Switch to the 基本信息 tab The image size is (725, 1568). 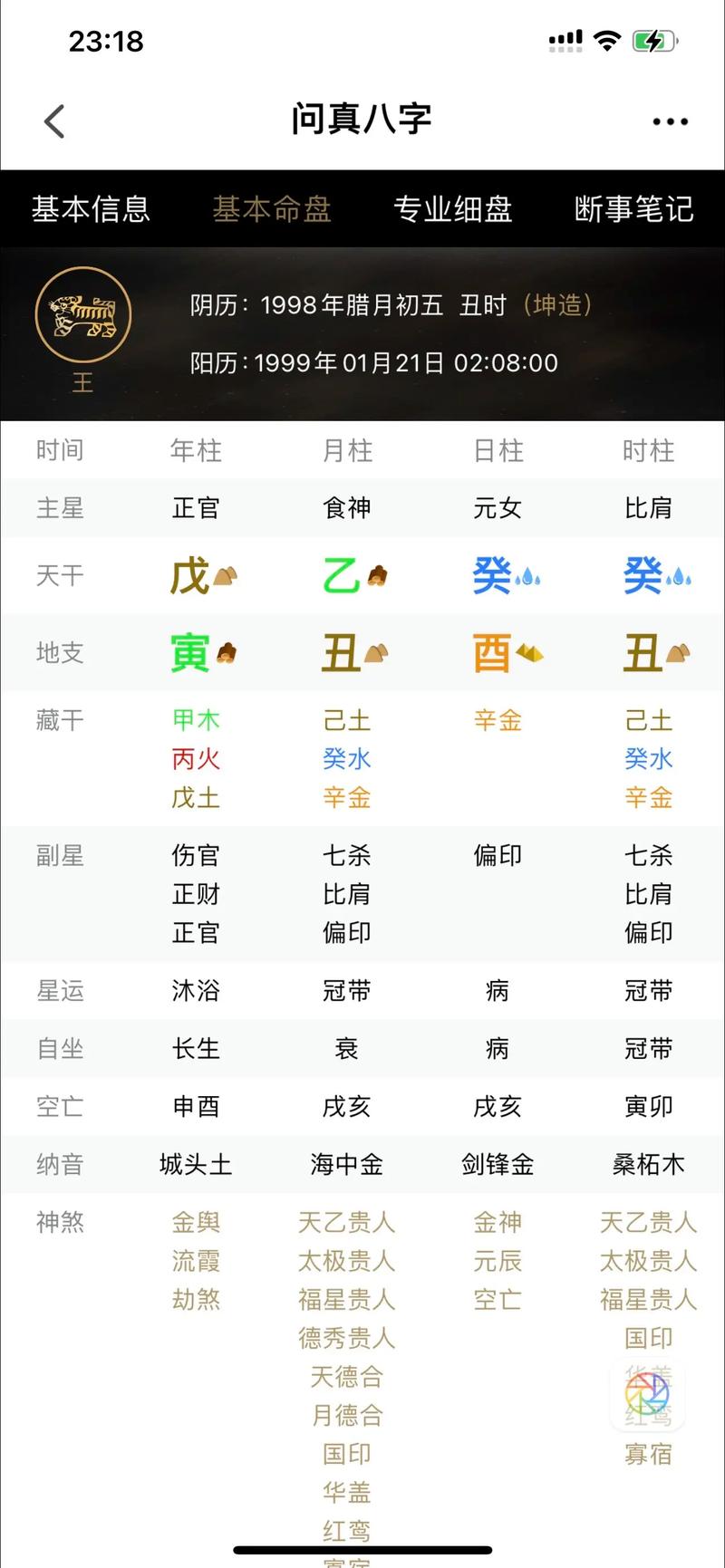(91, 209)
